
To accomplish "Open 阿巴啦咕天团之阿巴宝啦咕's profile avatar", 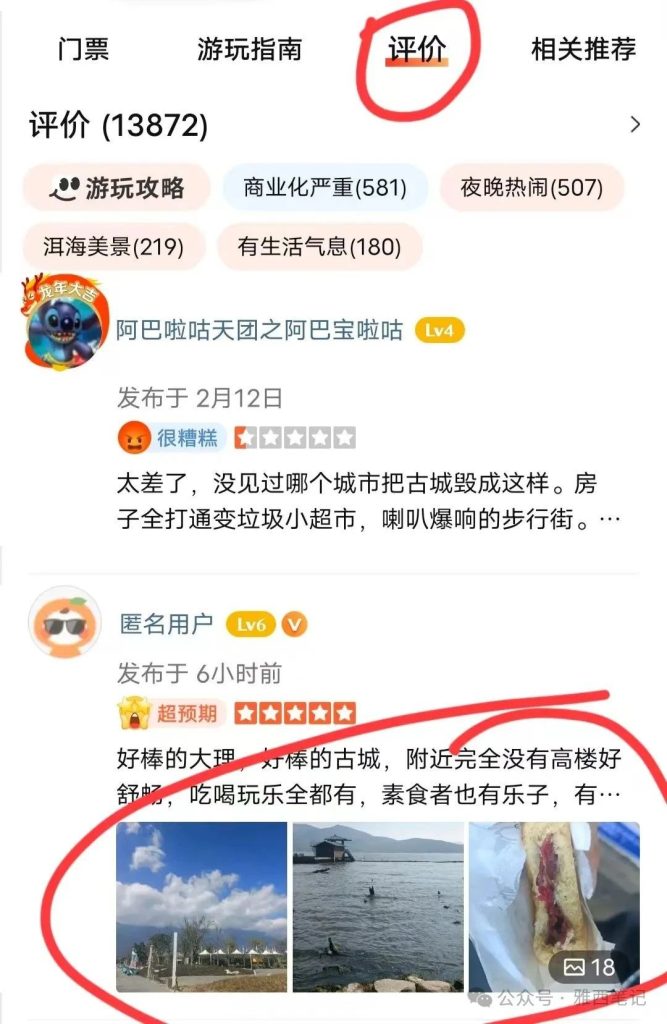I will click(60, 329).
